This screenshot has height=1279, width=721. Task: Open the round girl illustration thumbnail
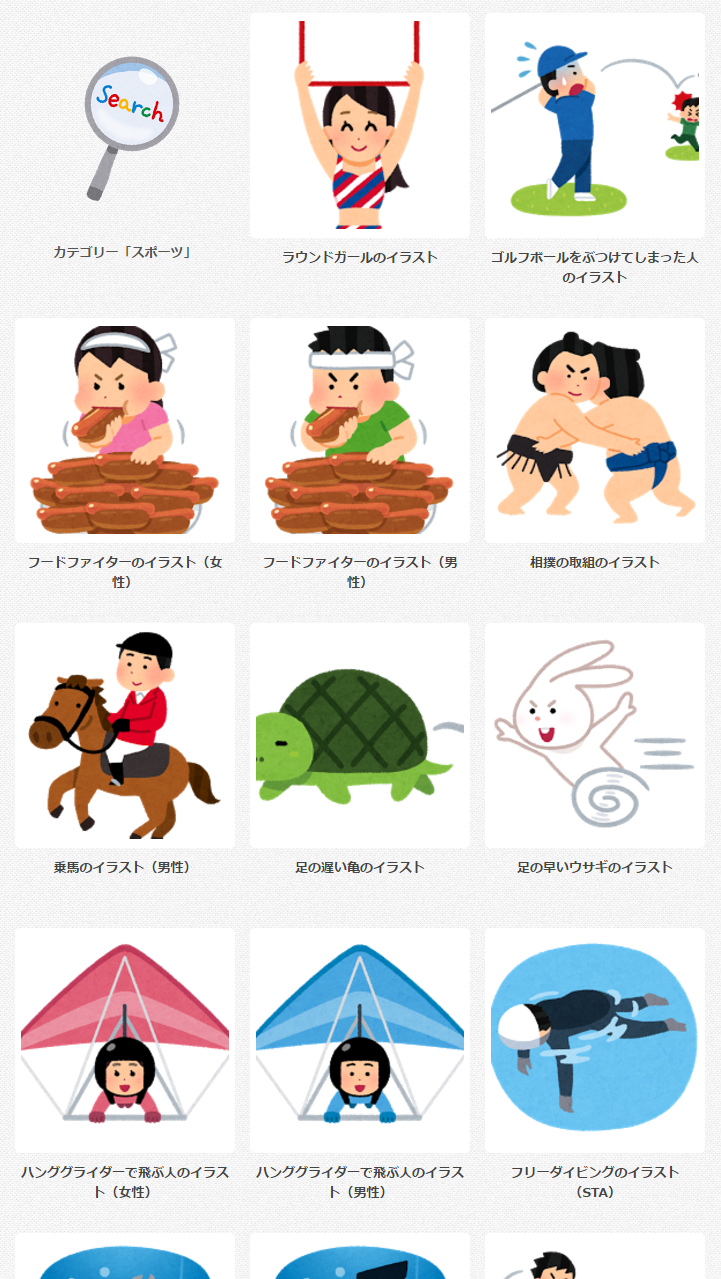pos(360,125)
